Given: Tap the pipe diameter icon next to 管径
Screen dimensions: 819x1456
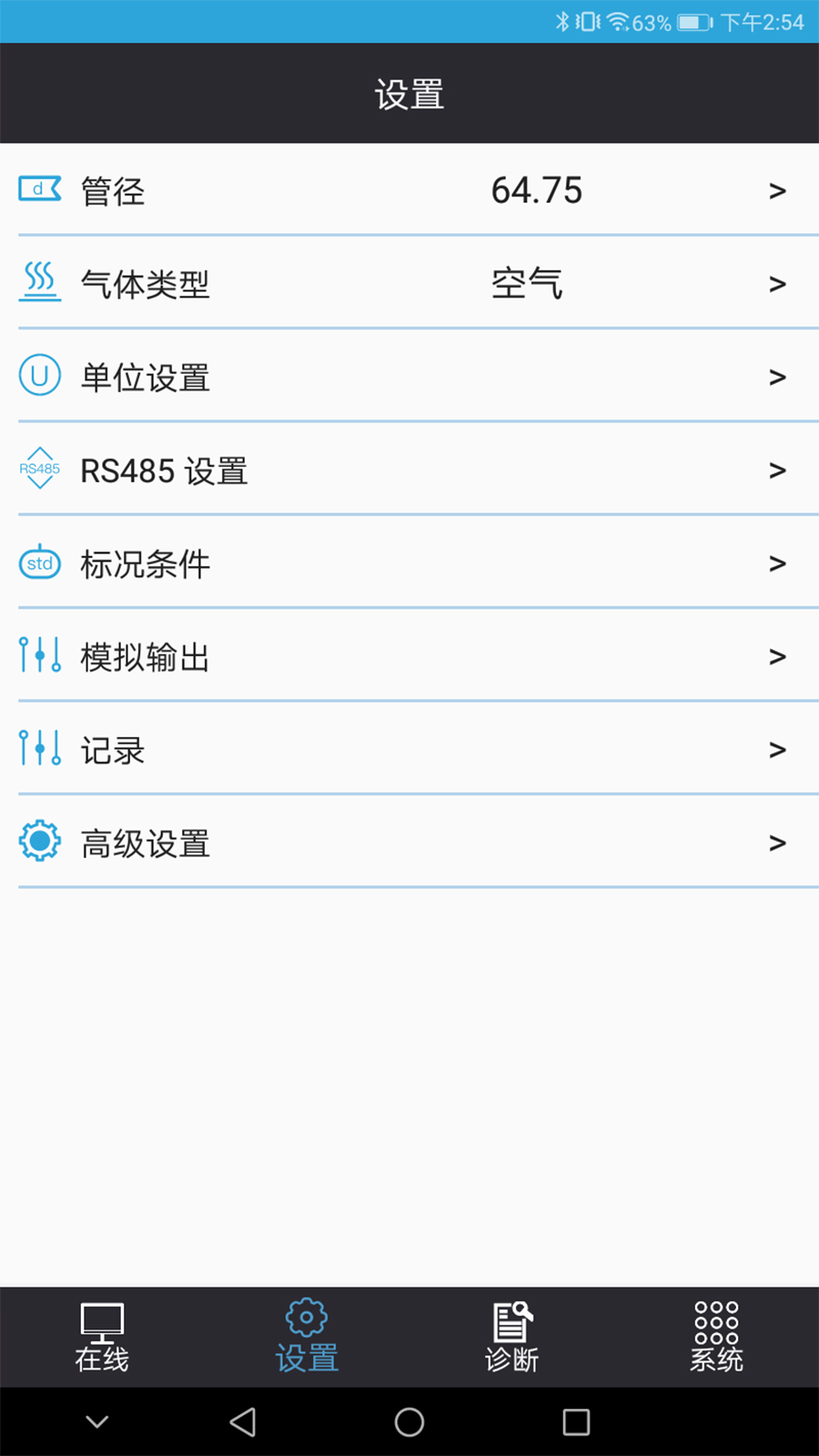Looking at the screenshot, I should 39,189.
